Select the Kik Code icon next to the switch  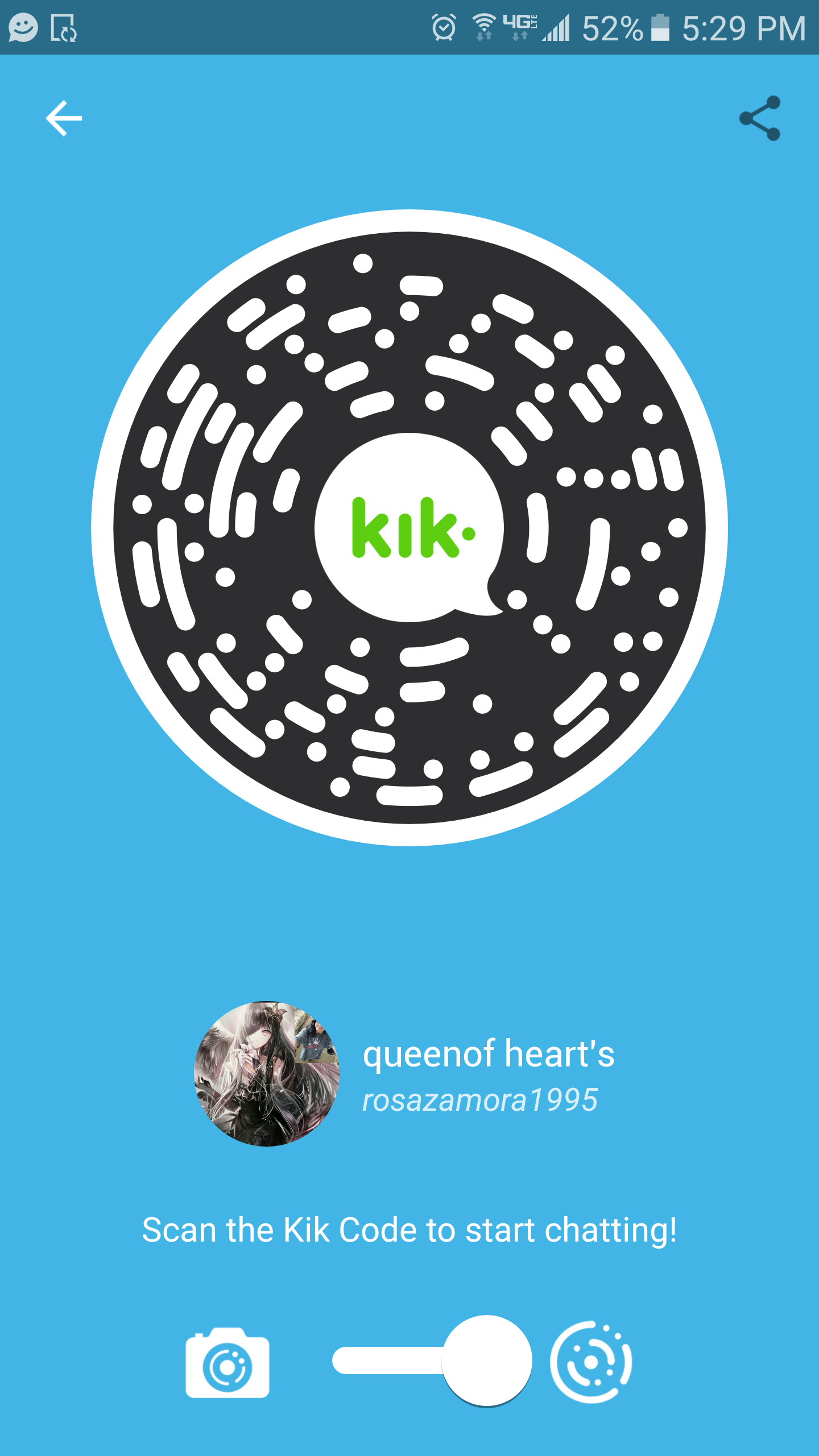click(x=591, y=1362)
